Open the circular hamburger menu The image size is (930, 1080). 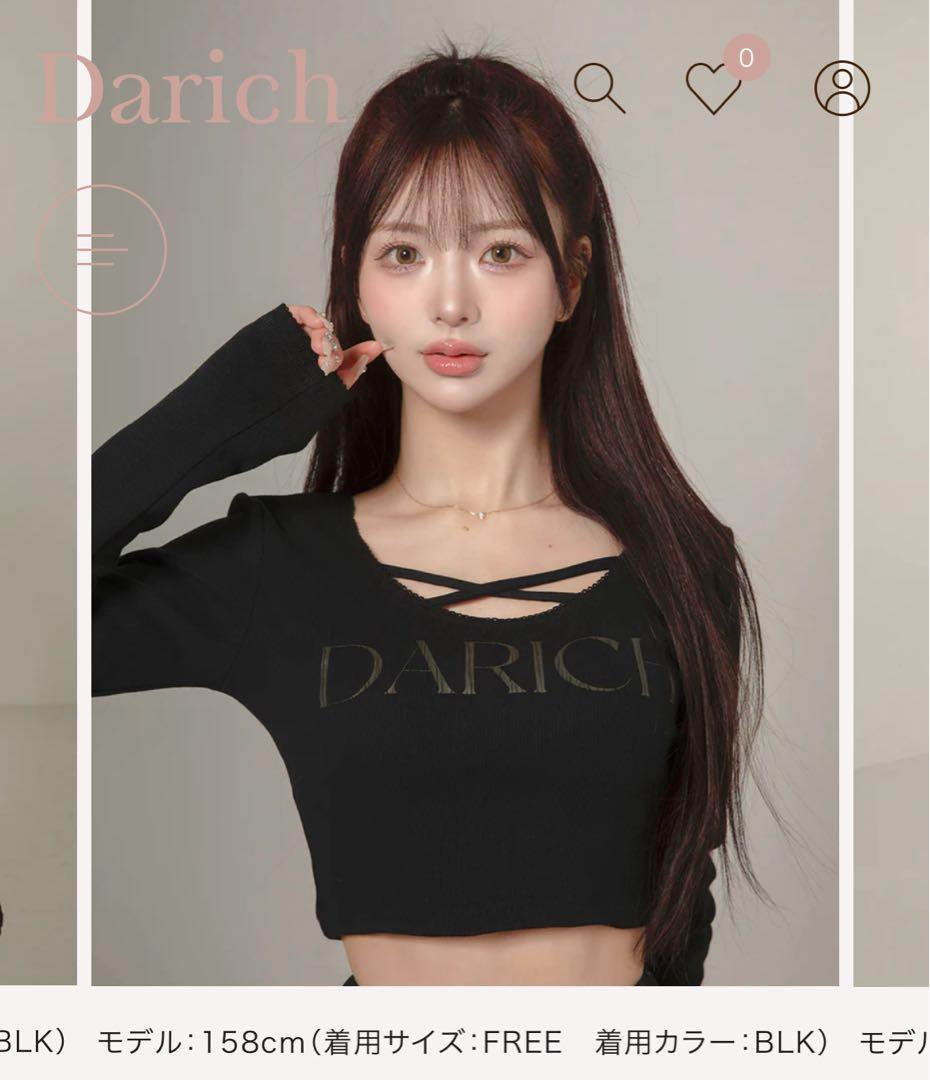point(101,250)
